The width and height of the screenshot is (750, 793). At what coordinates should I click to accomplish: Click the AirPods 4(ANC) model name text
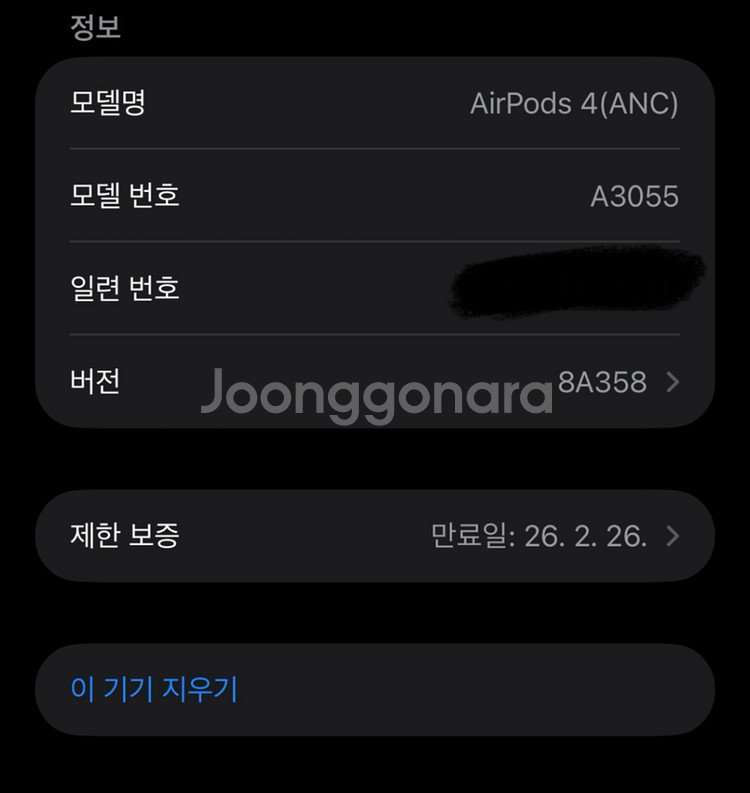(x=575, y=103)
